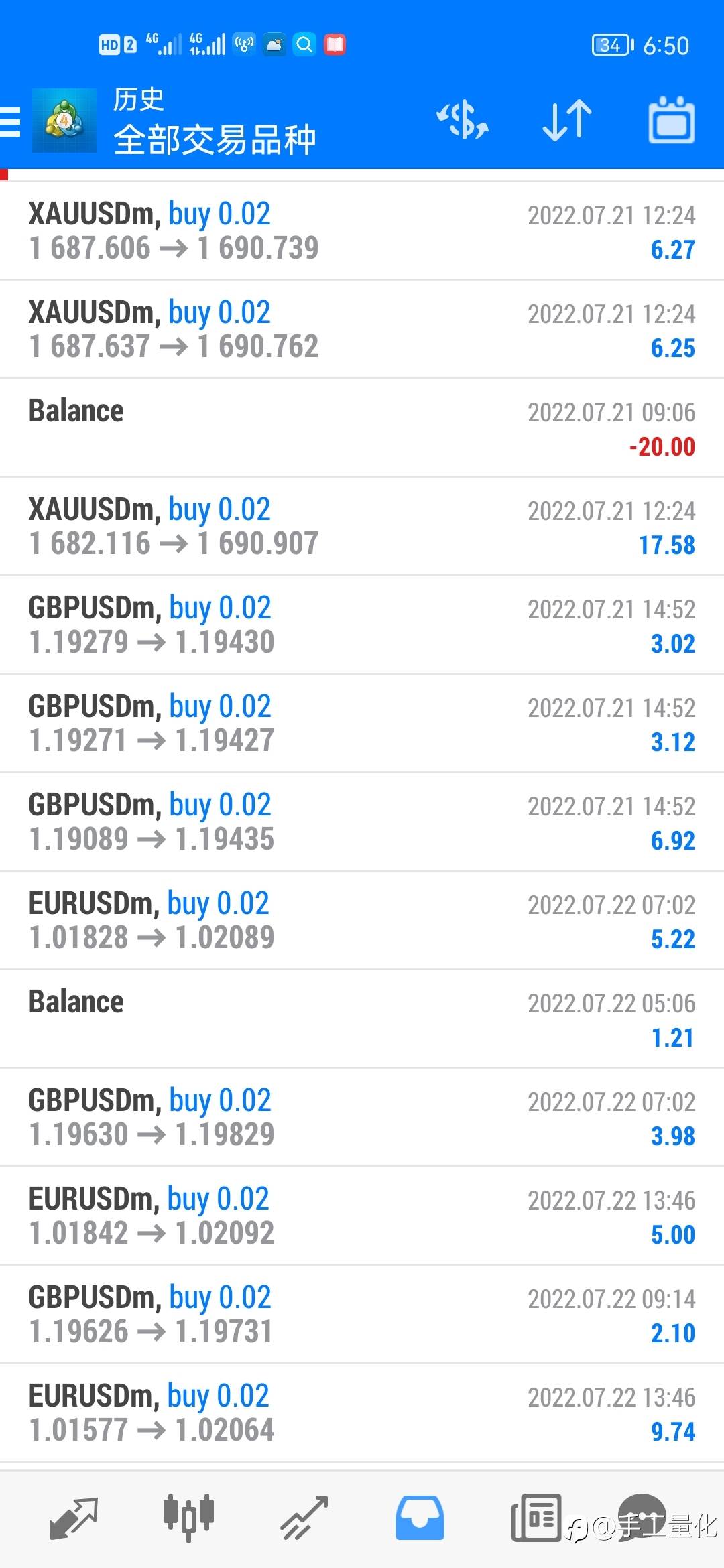Open the hamburger drawer menu
The width and height of the screenshot is (724, 1568).
[x=10, y=122]
